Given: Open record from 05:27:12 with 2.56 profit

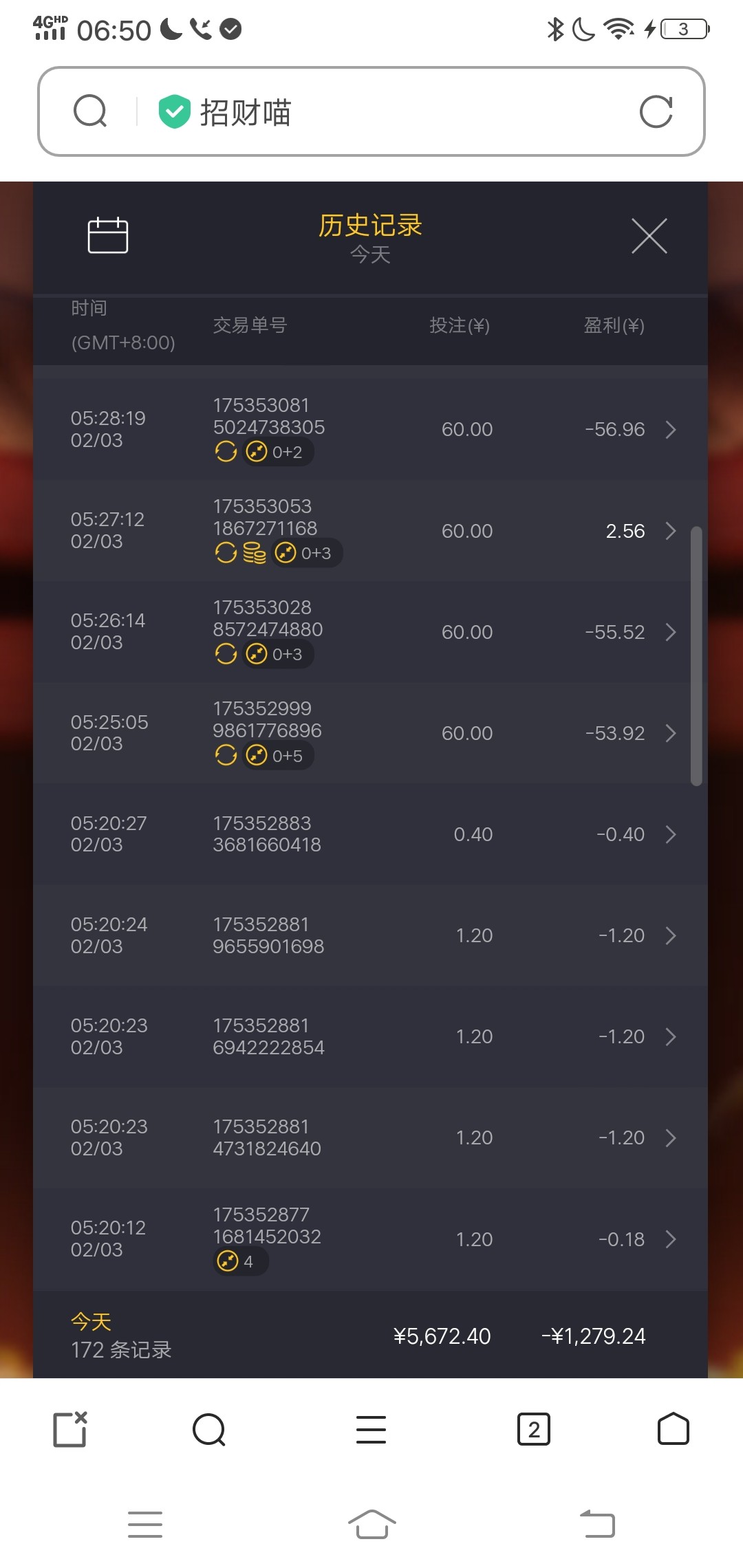Looking at the screenshot, I should point(371,530).
